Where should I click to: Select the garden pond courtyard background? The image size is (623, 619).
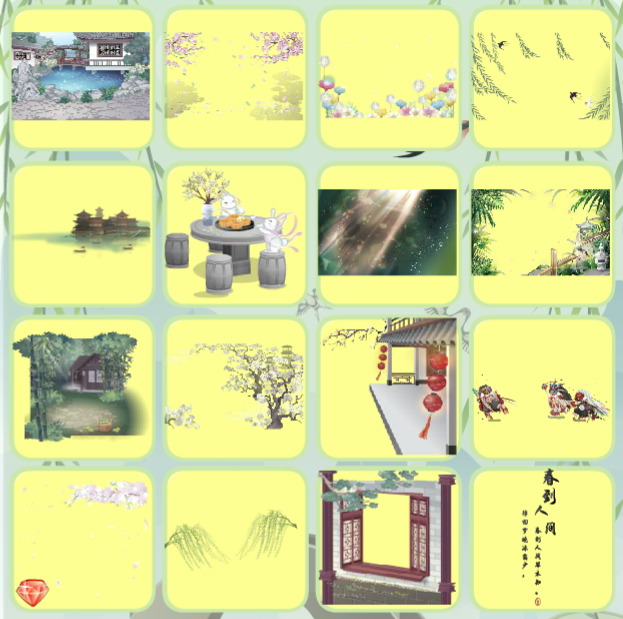click(x=82, y=78)
